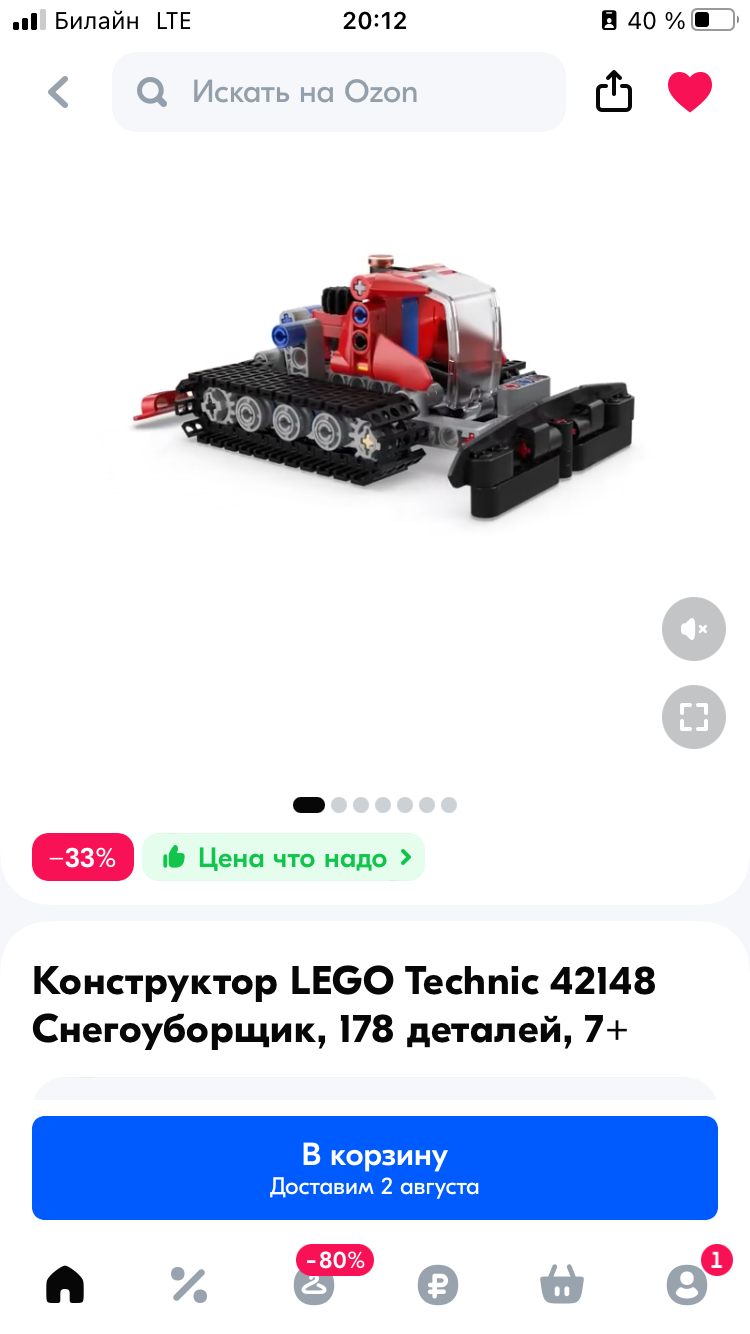Switch to the Home tab
This screenshot has height=1334, width=750.
pos(65,1284)
